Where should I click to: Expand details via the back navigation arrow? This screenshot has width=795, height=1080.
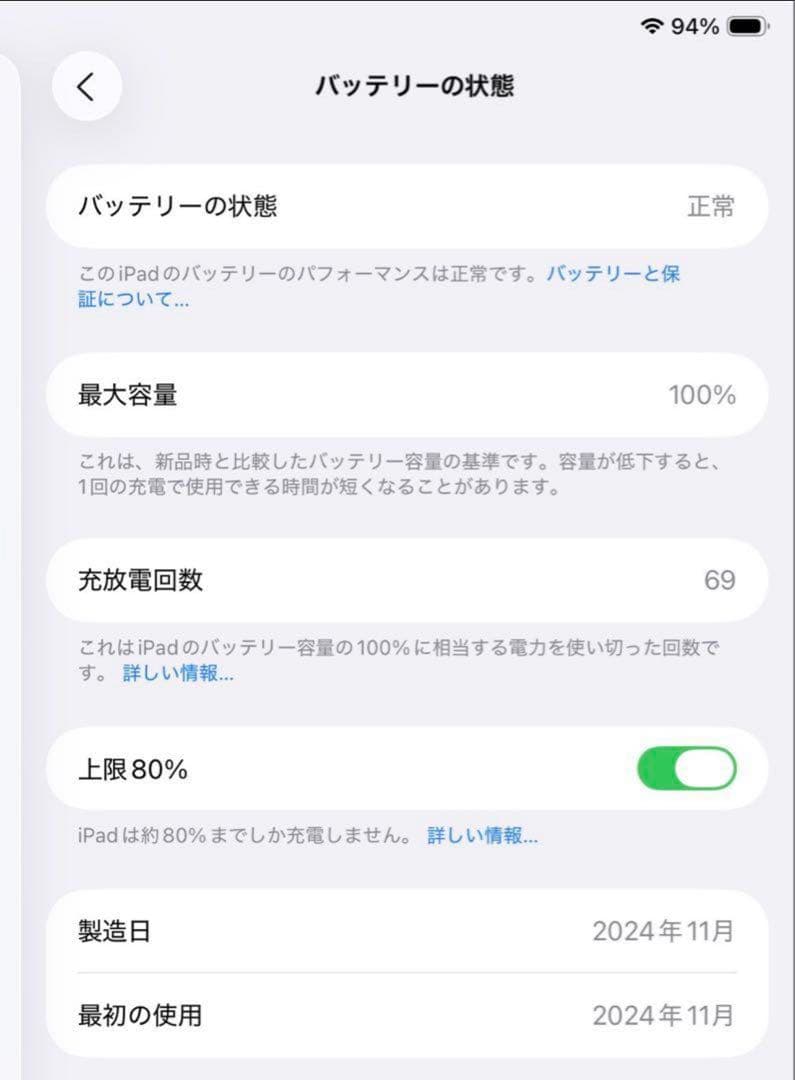pos(85,86)
